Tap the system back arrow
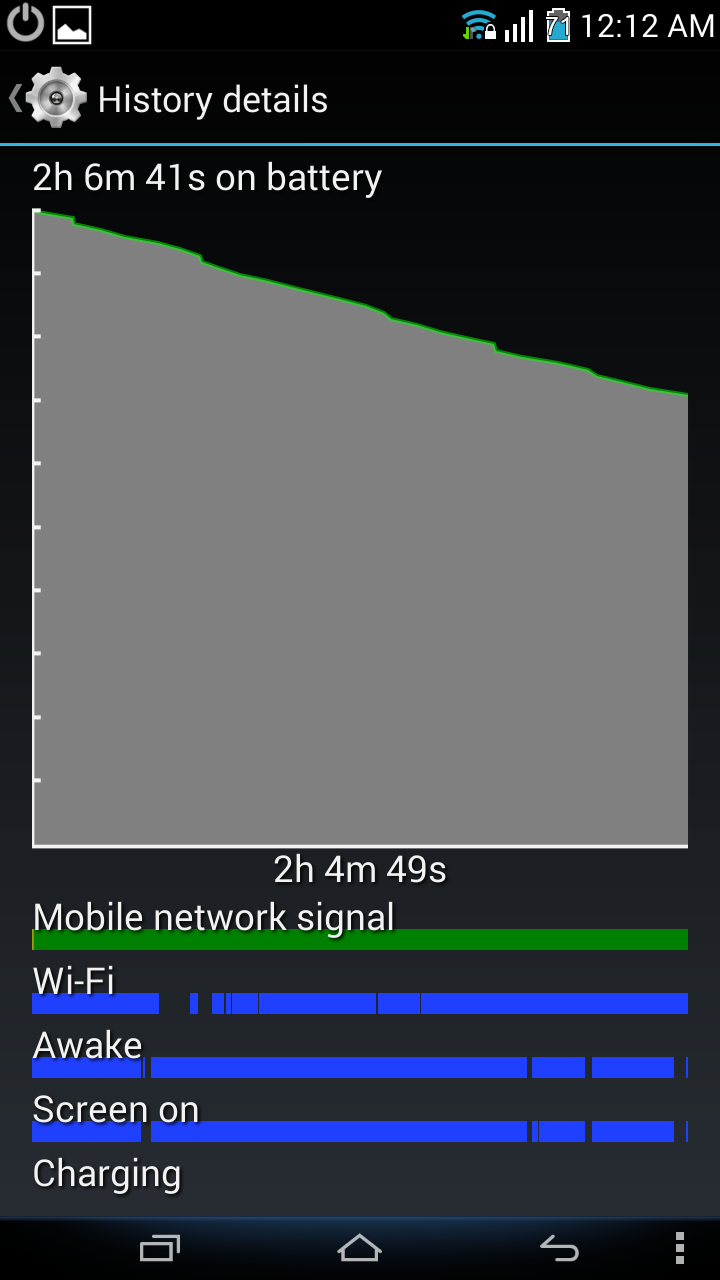720x1280 pixels. point(559,1248)
